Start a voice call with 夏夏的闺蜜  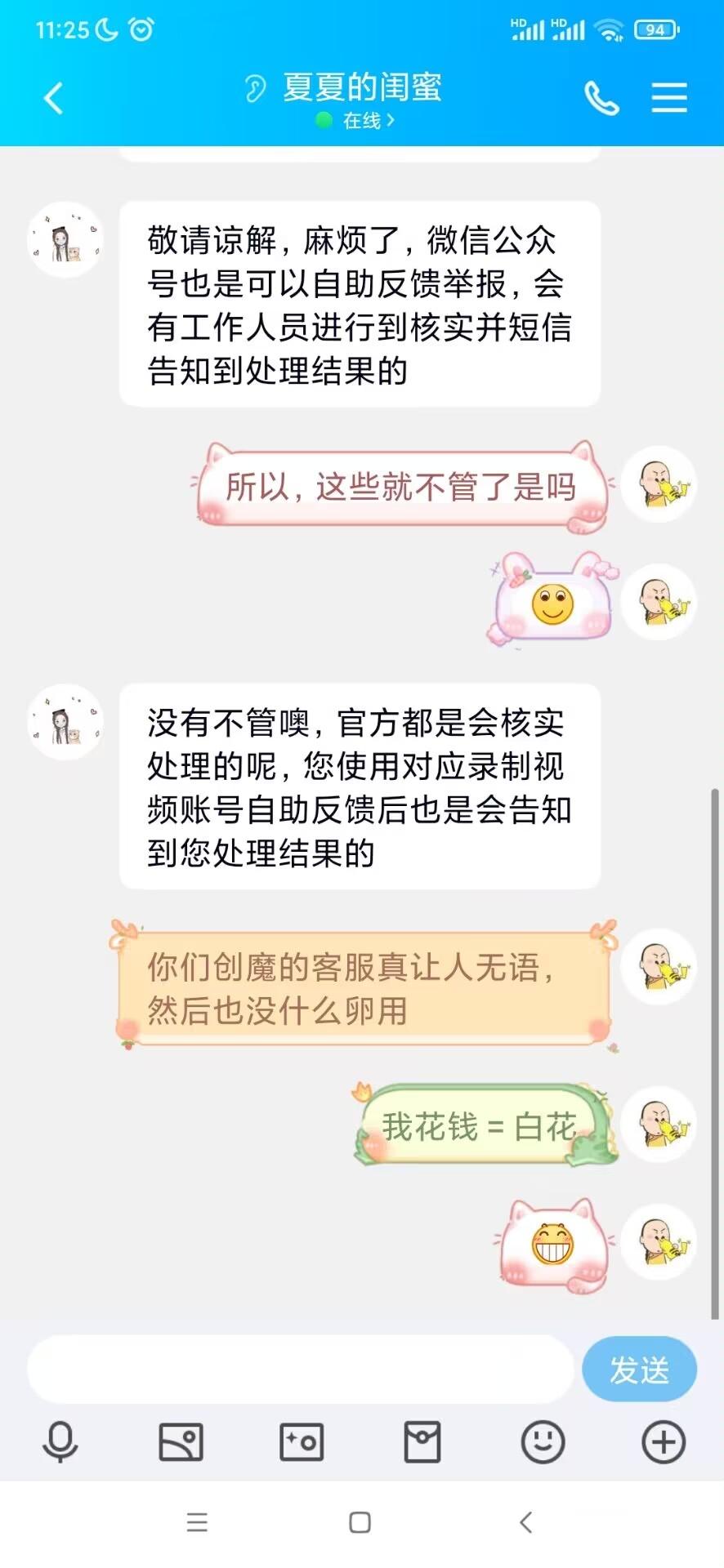602,99
